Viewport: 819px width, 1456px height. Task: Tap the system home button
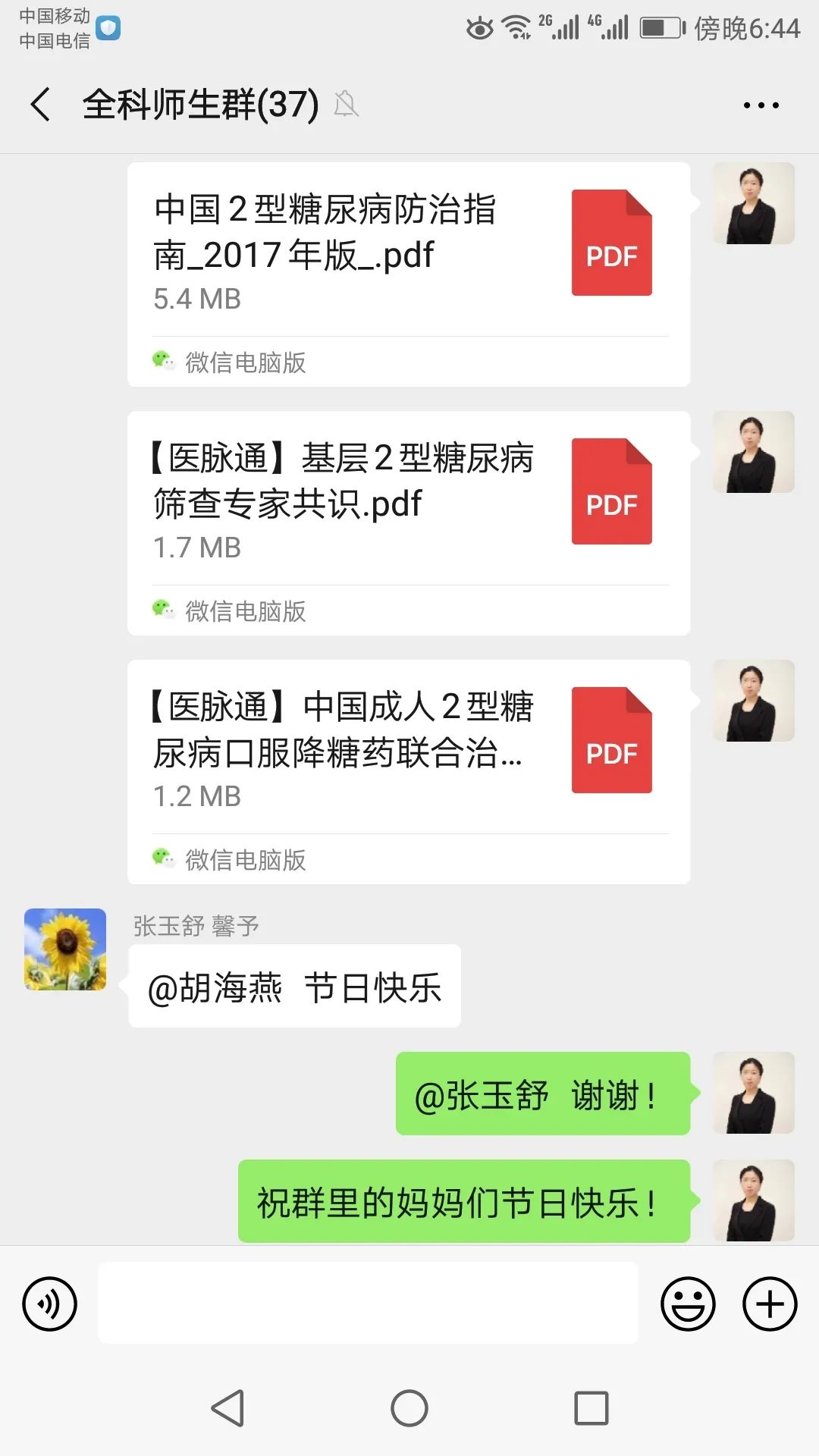tap(409, 1408)
